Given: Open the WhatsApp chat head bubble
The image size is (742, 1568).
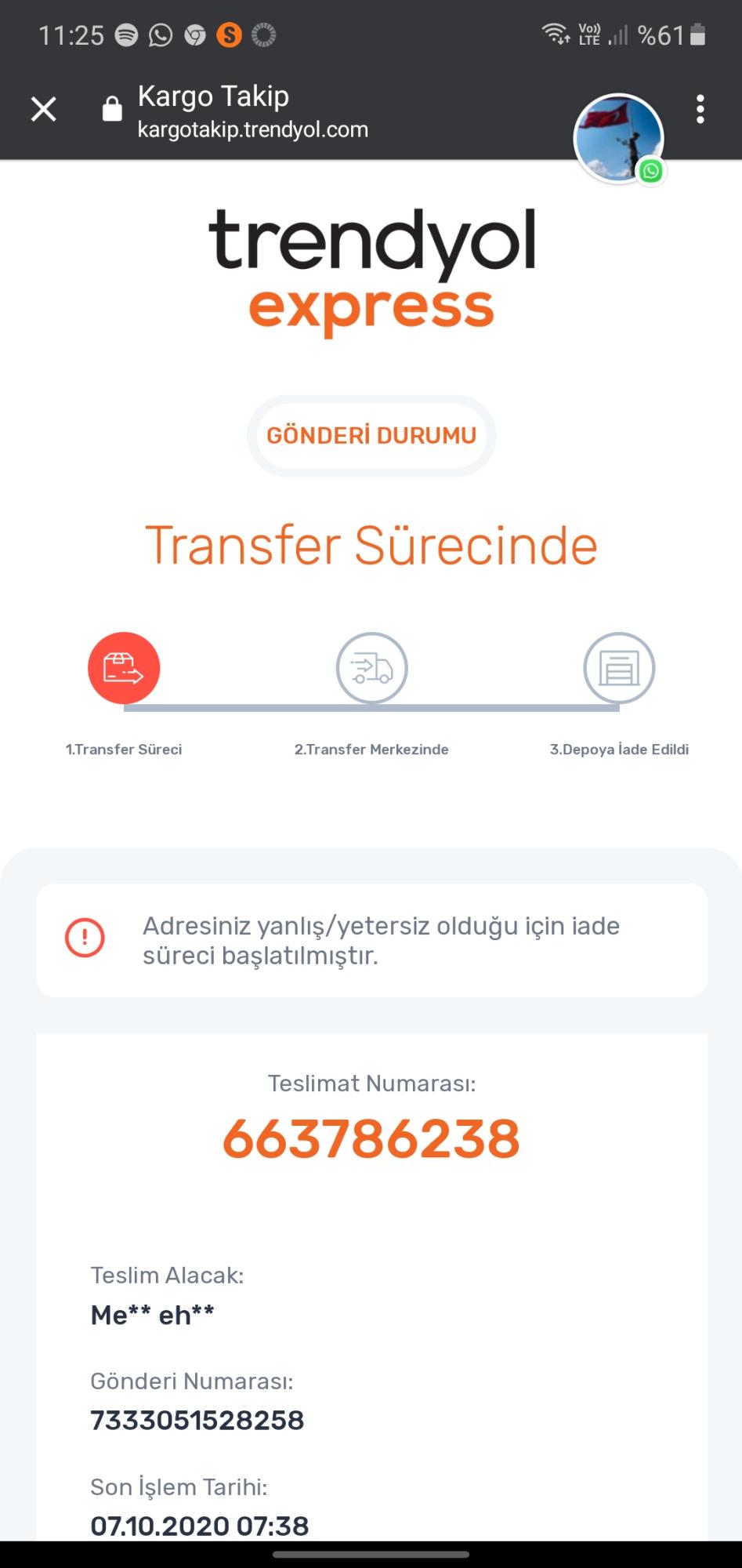Looking at the screenshot, I should click(x=620, y=140).
